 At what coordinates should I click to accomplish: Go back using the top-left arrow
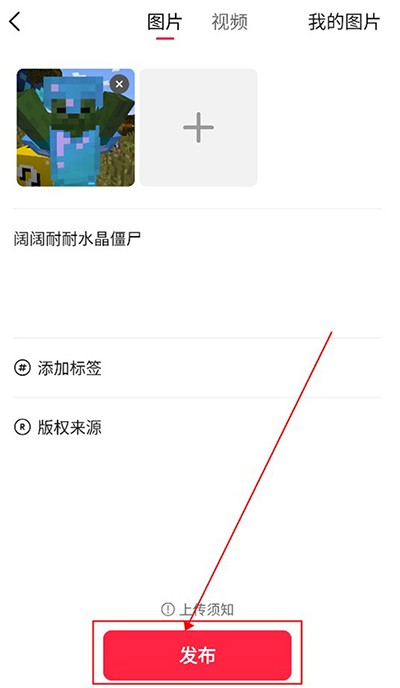[x=15, y=22]
